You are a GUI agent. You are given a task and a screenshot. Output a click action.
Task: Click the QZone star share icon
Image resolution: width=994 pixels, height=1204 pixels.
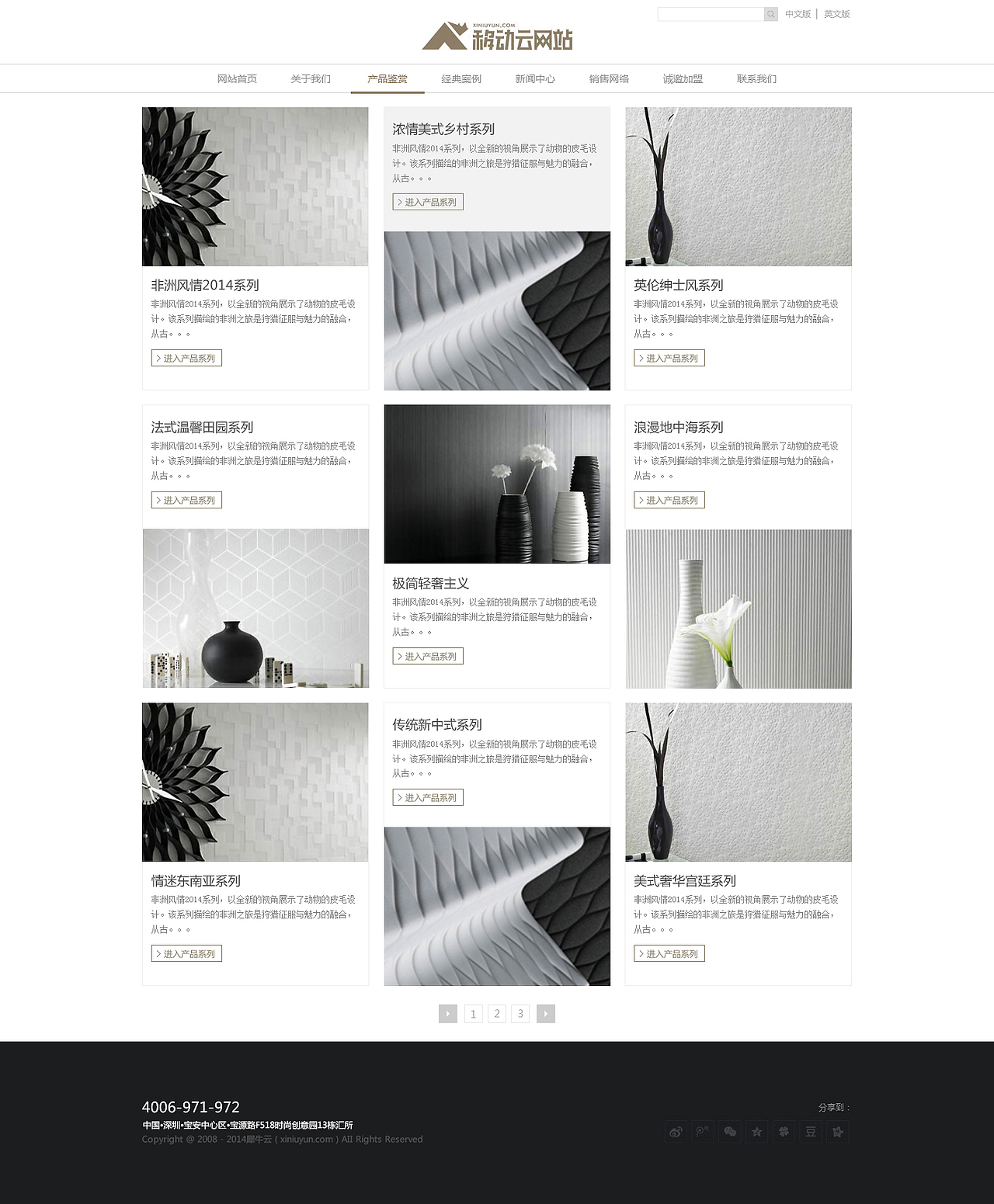(x=756, y=1131)
